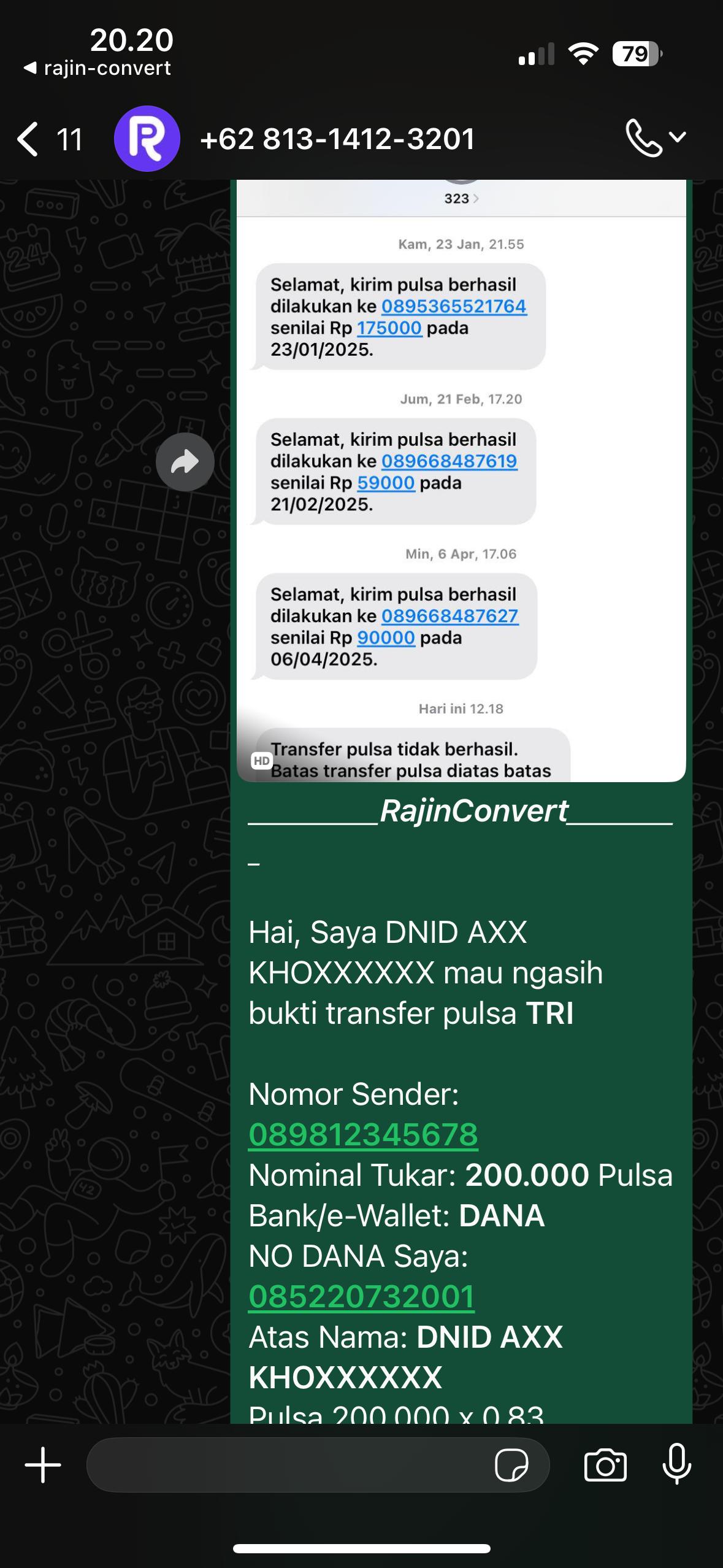Focus the message input field

coord(288,1466)
